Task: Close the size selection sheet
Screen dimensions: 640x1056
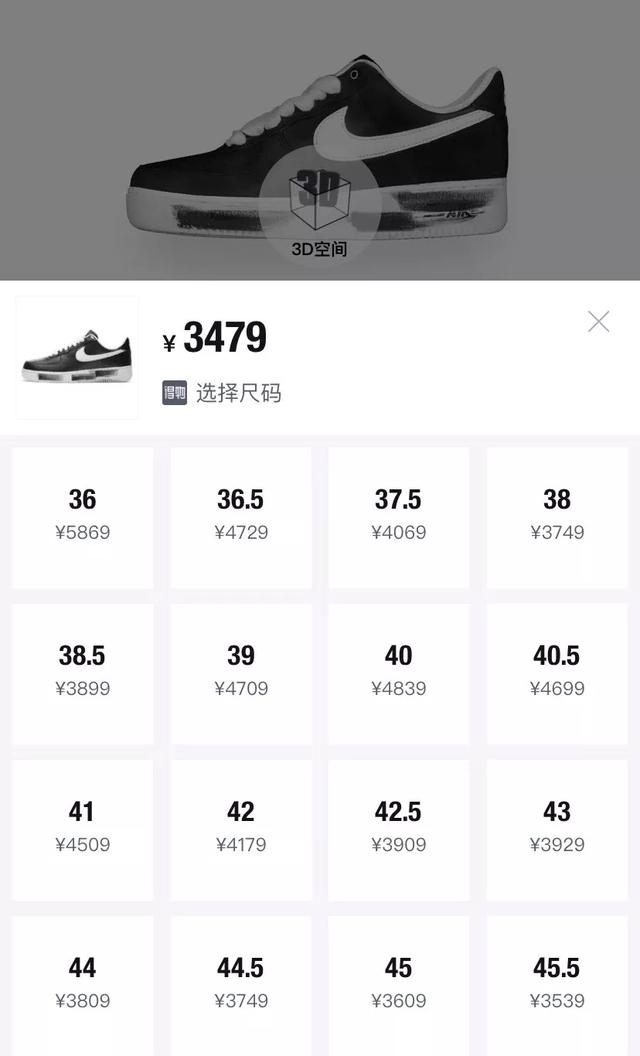Action: (598, 321)
